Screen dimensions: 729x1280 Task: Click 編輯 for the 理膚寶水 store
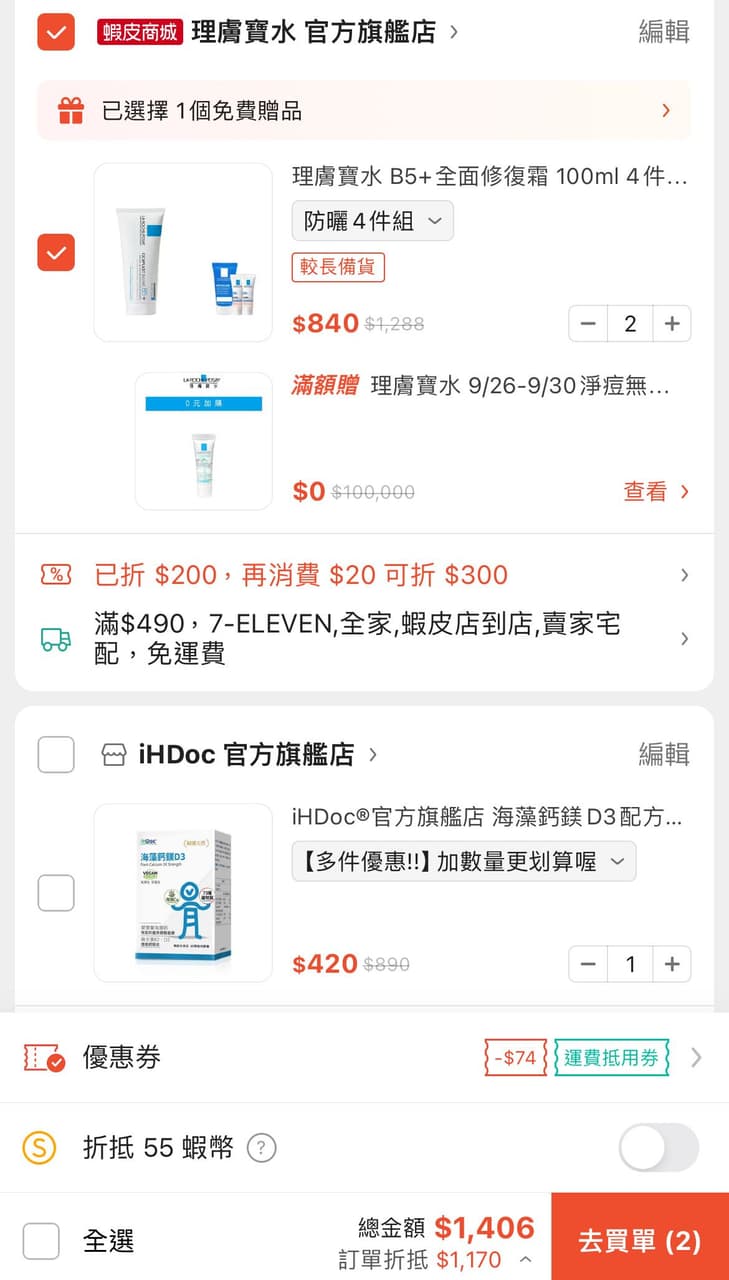(664, 31)
